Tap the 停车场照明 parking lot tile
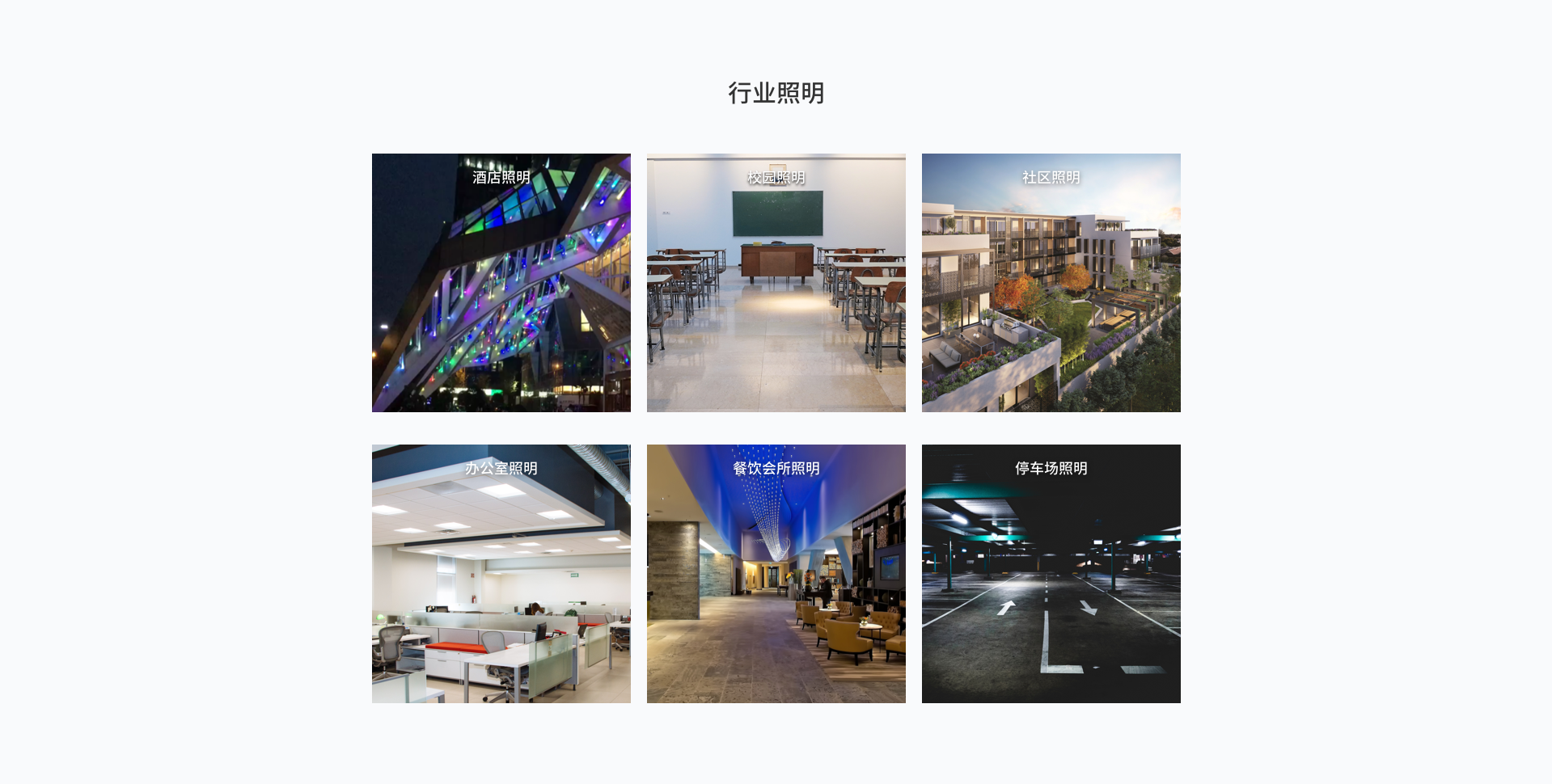 tap(1051, 574)
